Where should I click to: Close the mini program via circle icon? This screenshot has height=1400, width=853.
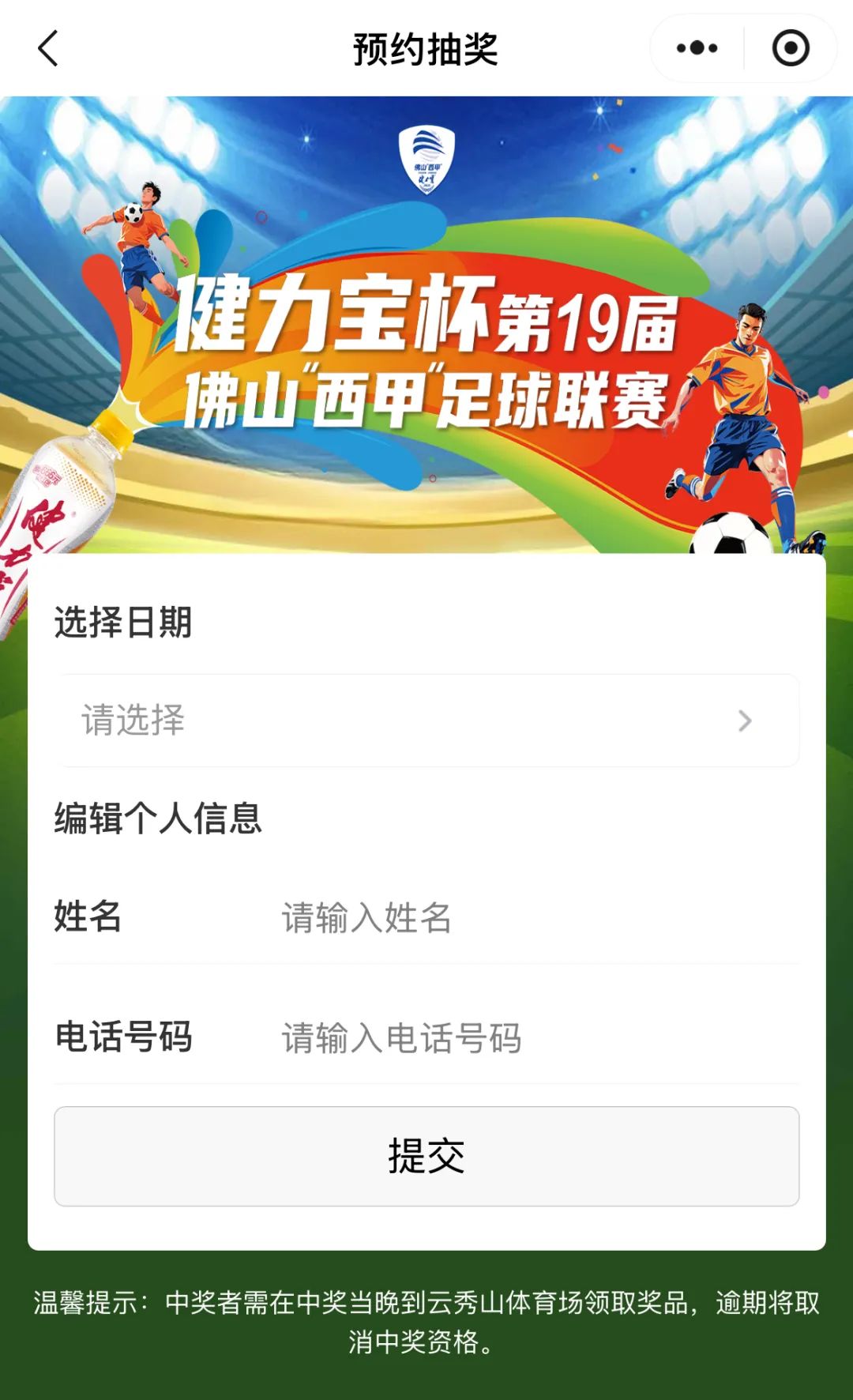(x=790, y=48)
